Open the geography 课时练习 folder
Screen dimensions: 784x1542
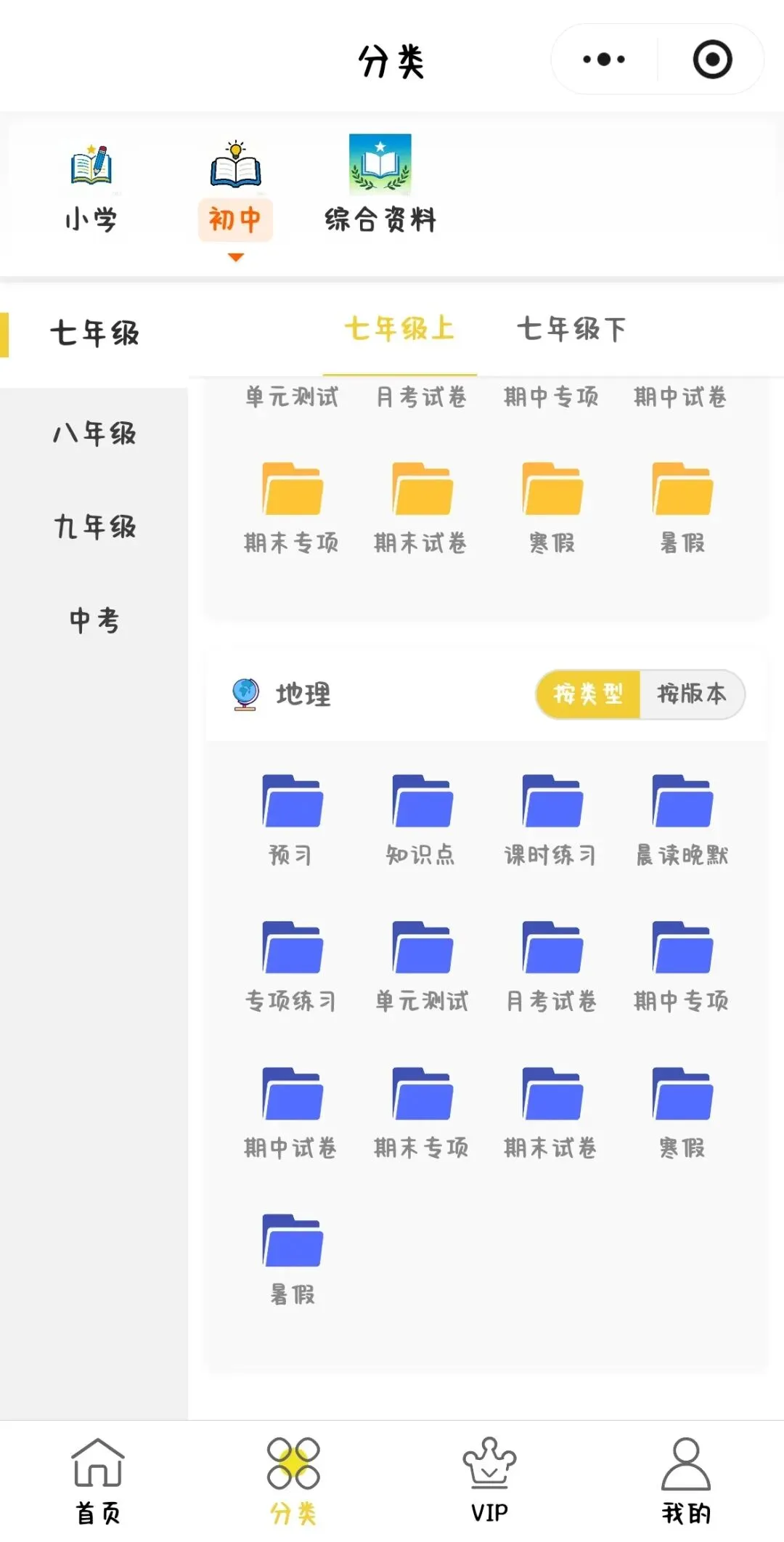[x=552, y=820]
